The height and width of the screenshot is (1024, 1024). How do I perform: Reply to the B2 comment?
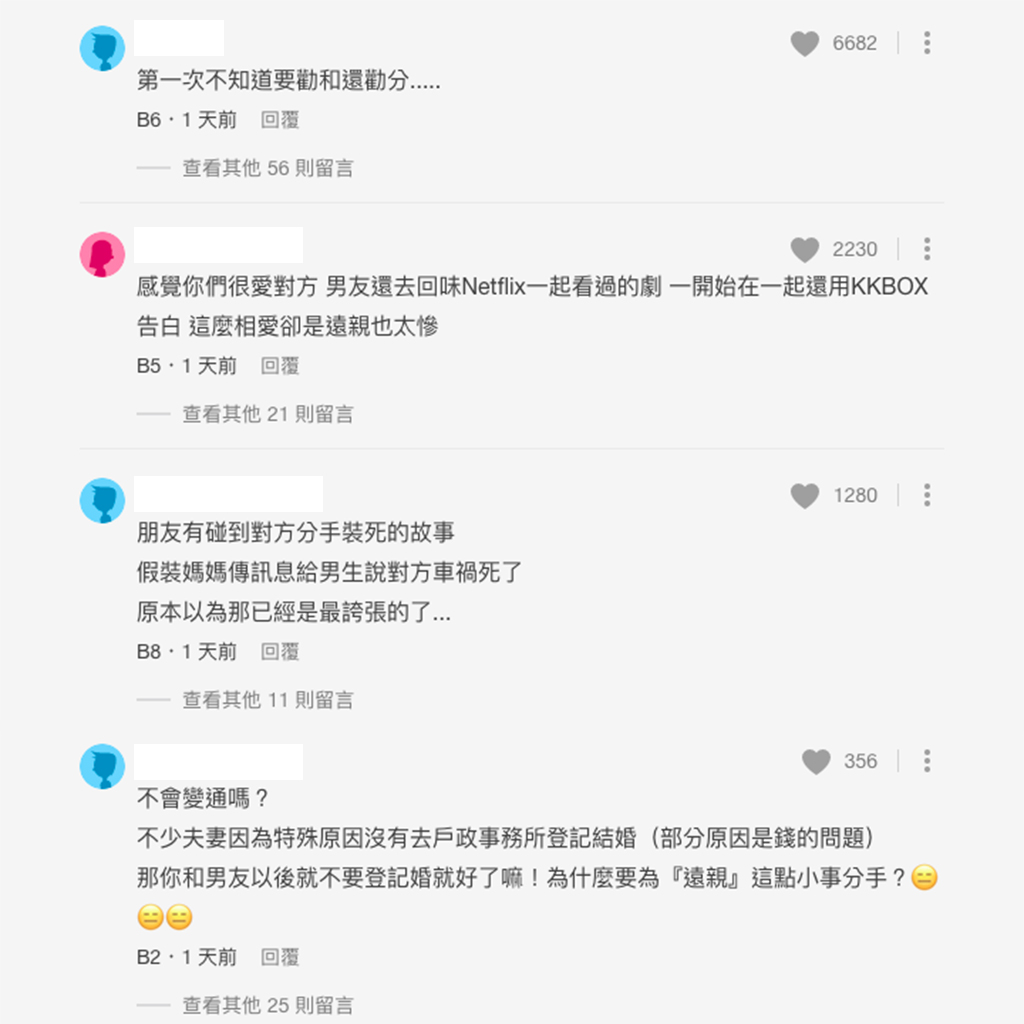pos(280,957)
